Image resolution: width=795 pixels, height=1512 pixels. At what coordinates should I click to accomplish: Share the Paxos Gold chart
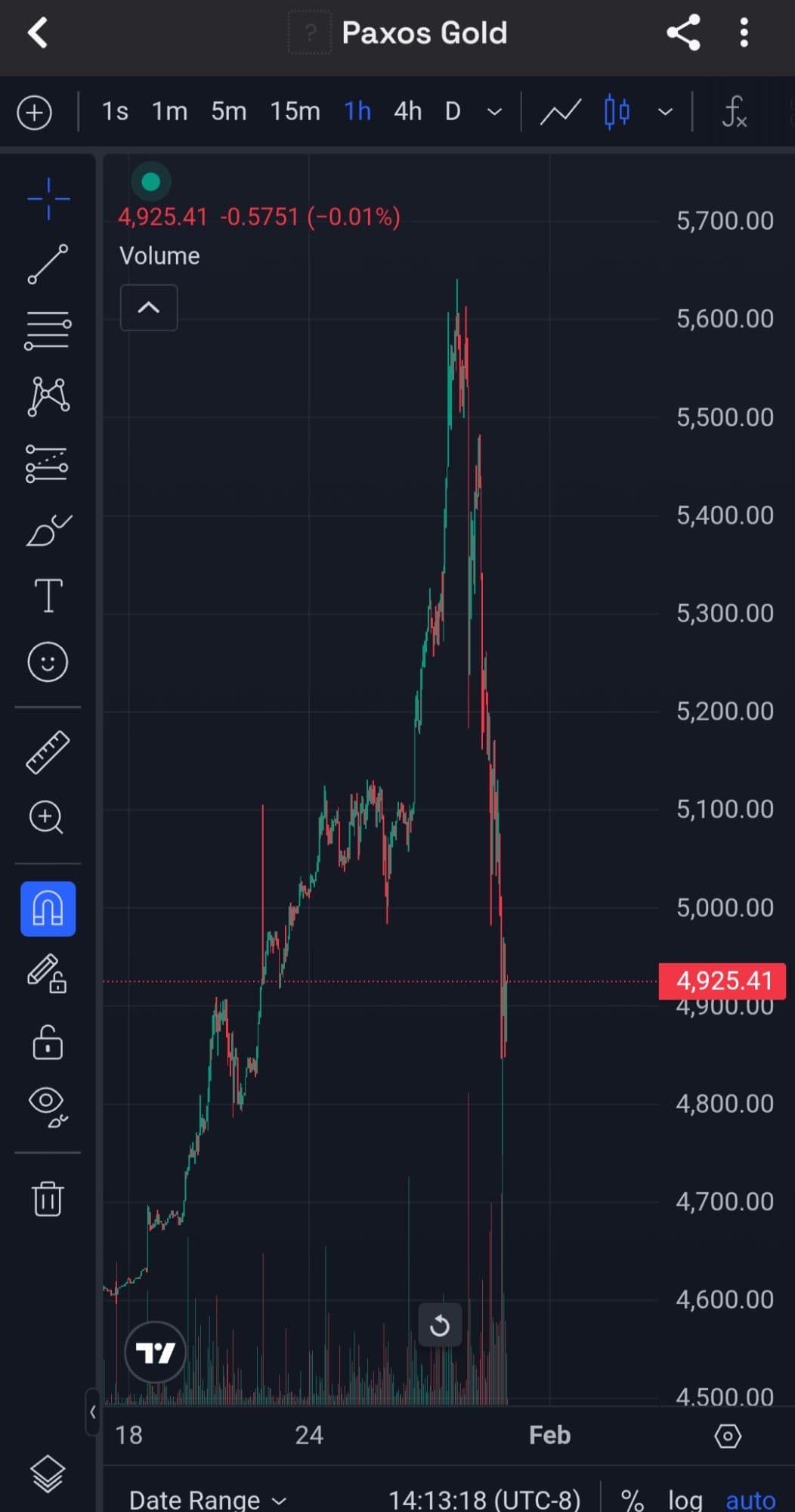pyautogui.click(x=682, y=33)
